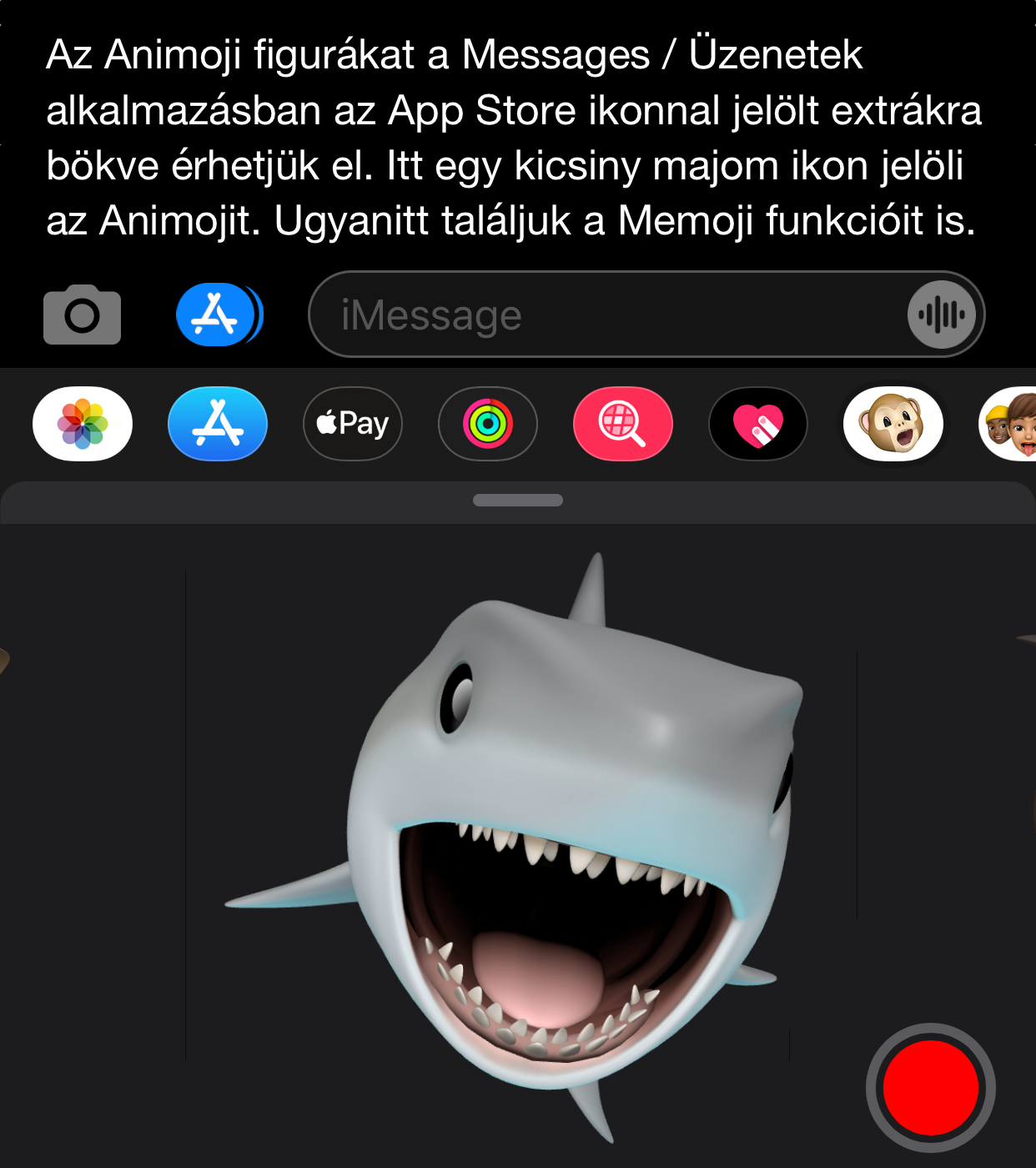Open Digital Touch heart app

pos(758,424)
